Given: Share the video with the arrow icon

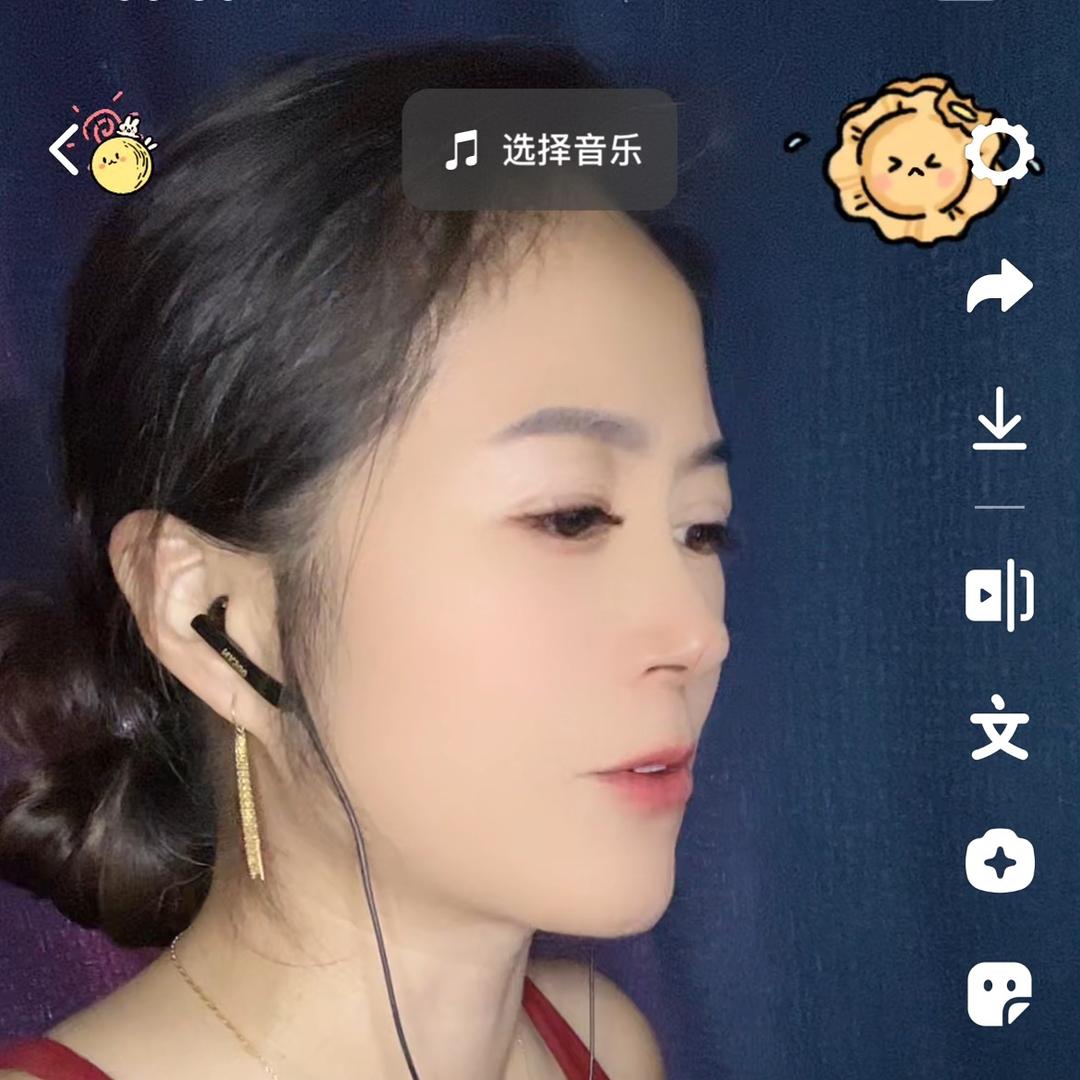Looking at the screenshot, I should pos(999,287).
